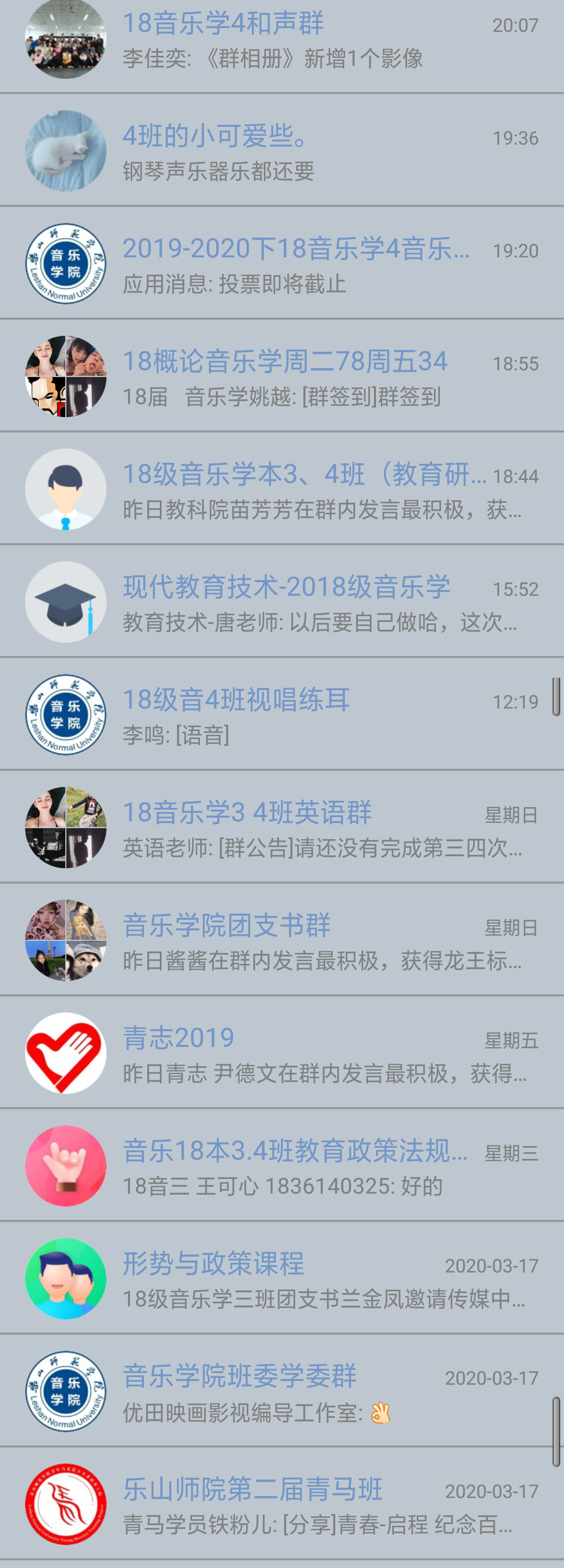The height and width of the screenshot is (1568, 564).
Task: Open the 音乐学院班委学委群 chat
Action: point(282,1391)
